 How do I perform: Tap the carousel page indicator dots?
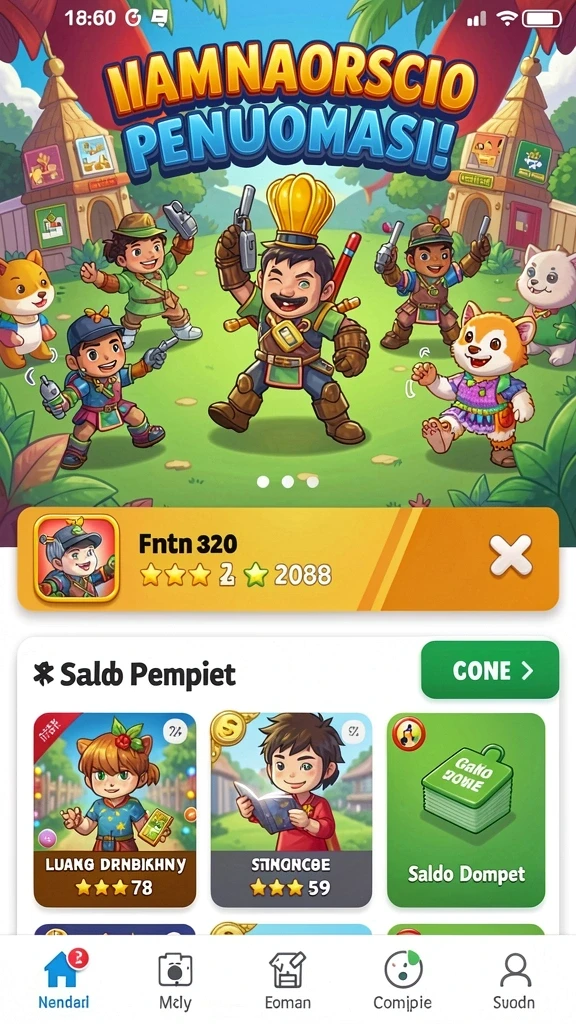[x=288, y=482]
